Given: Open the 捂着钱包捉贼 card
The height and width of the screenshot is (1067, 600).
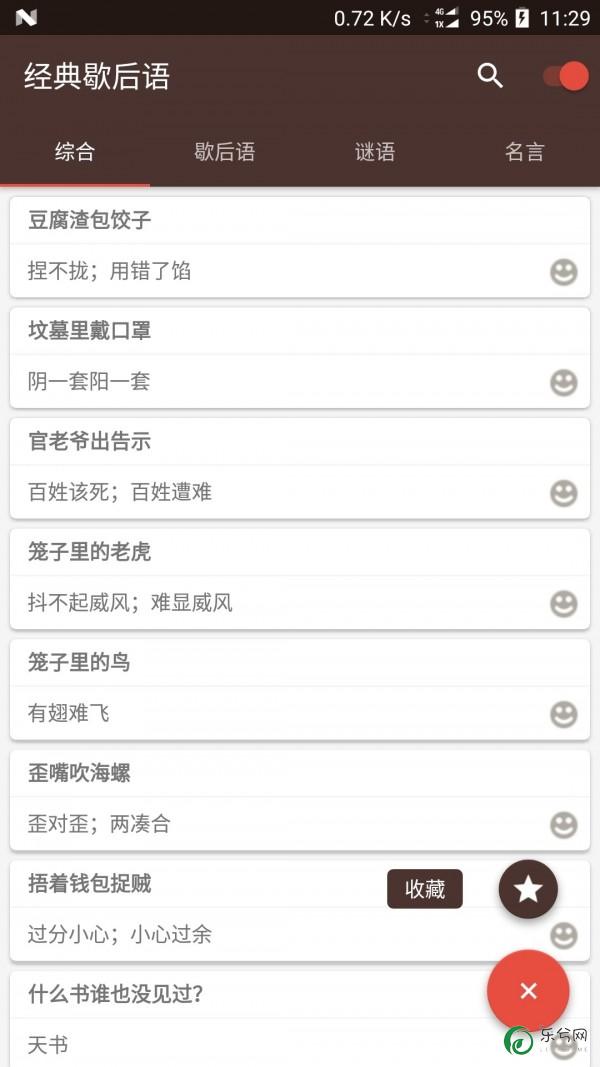Looking at the screenshot, I should pos(300,910).
